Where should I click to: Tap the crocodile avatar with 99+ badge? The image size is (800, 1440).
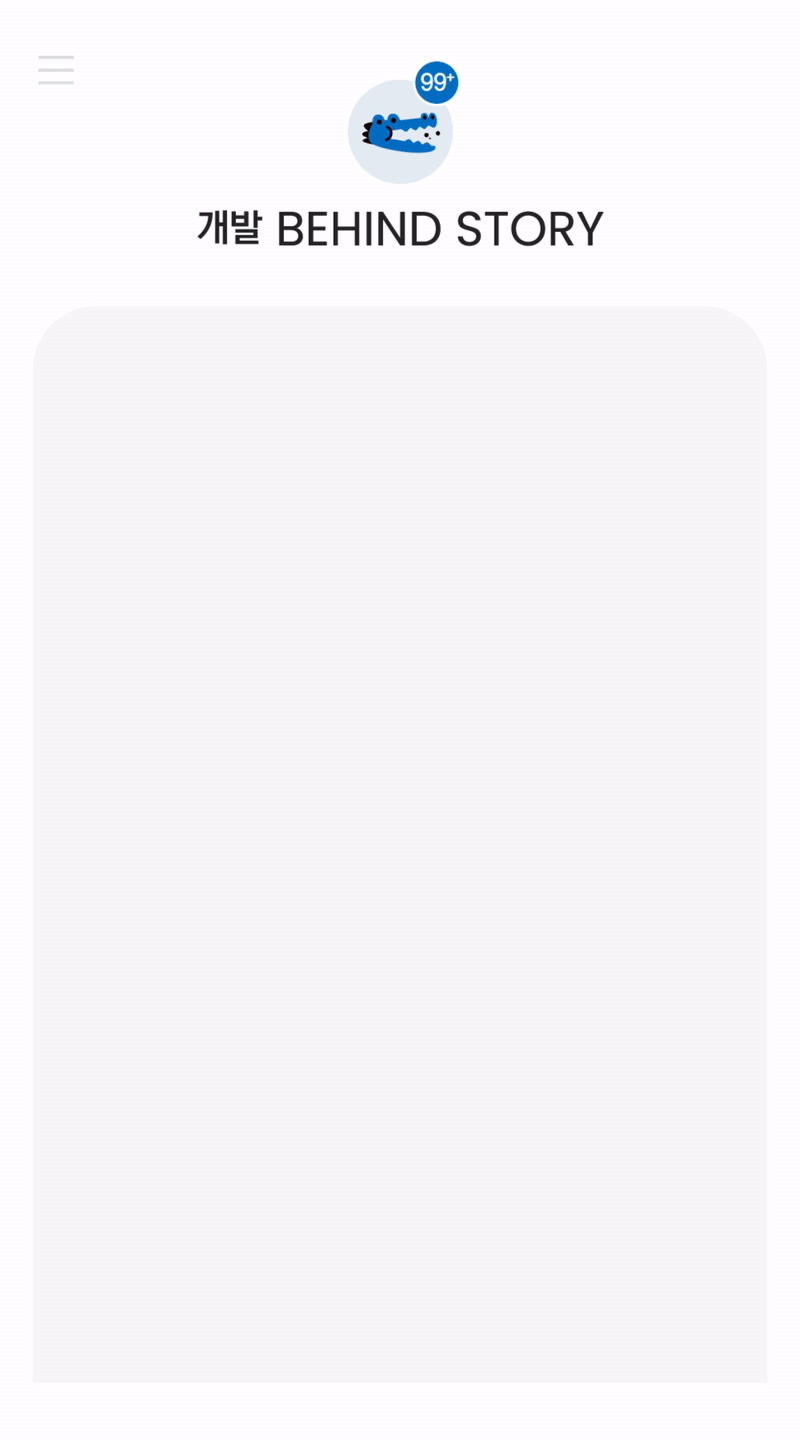point(400,131)
